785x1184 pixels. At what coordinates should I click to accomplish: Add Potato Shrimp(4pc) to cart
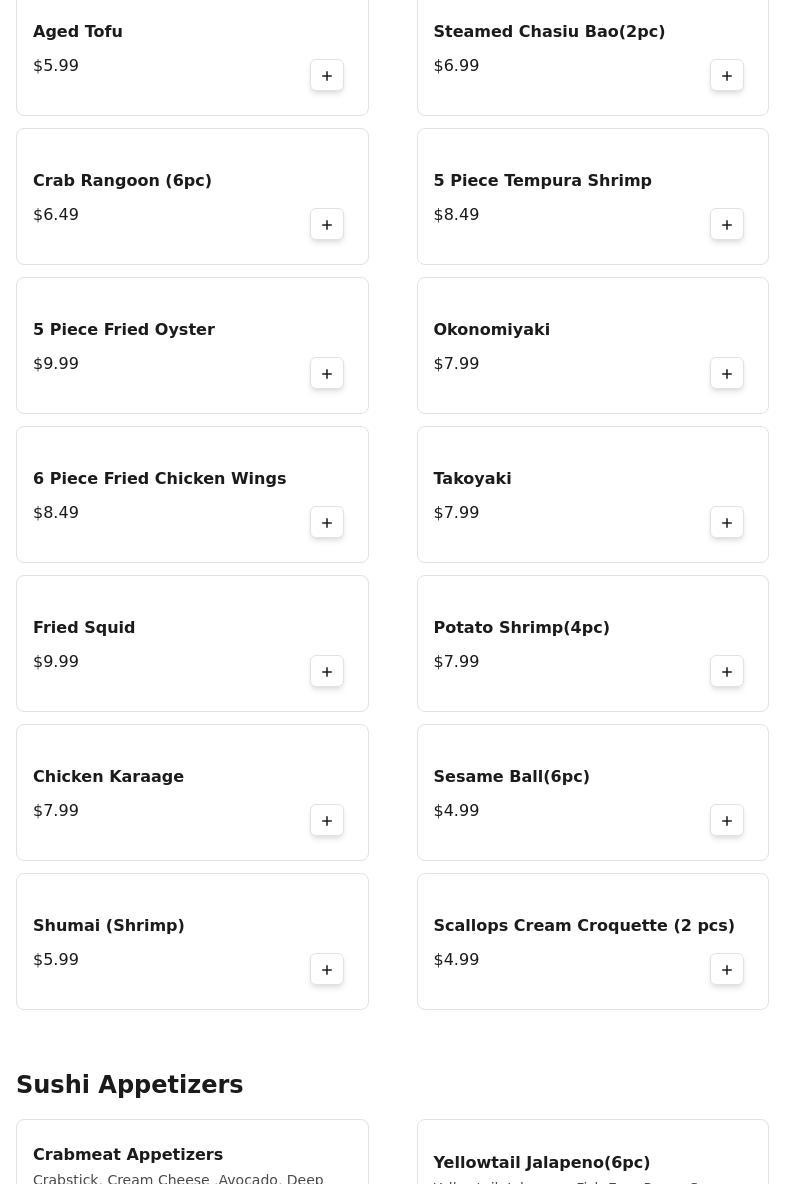[727, 672]
